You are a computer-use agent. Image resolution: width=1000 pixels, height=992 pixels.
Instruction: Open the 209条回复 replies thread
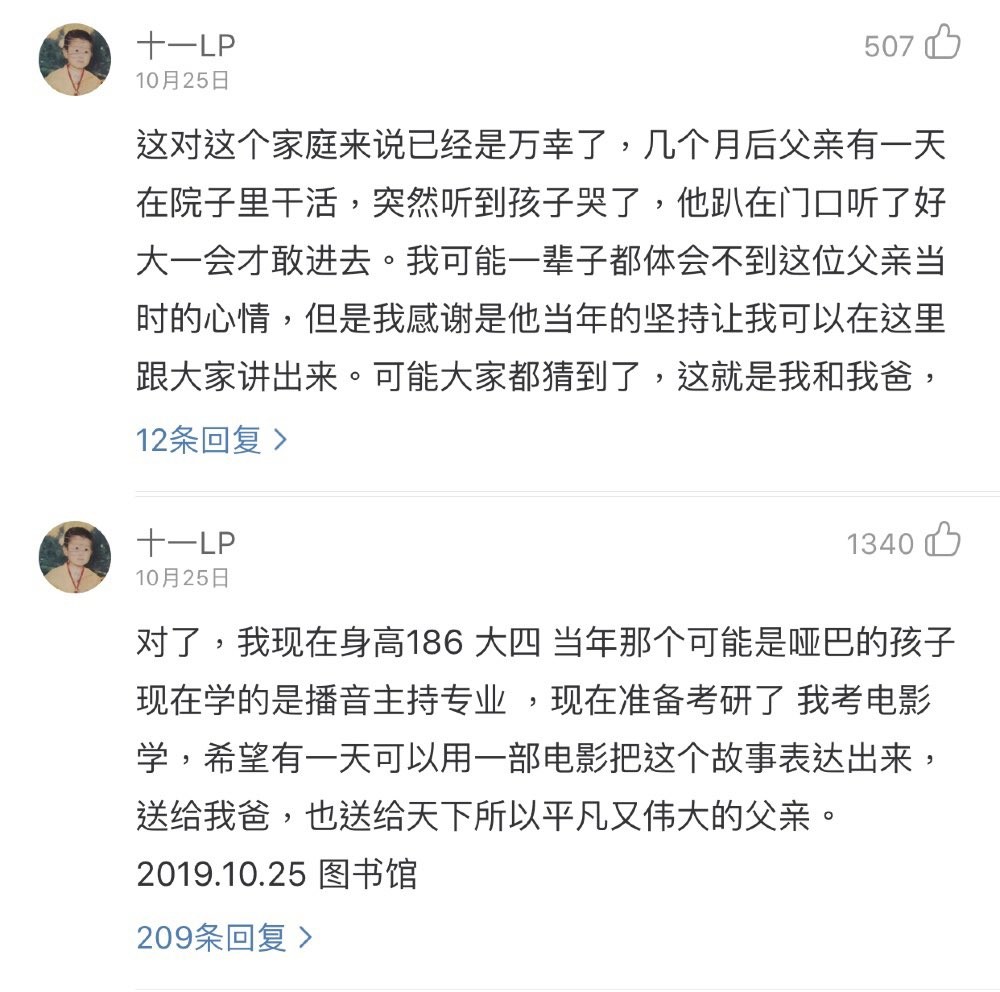click(225, 937)
